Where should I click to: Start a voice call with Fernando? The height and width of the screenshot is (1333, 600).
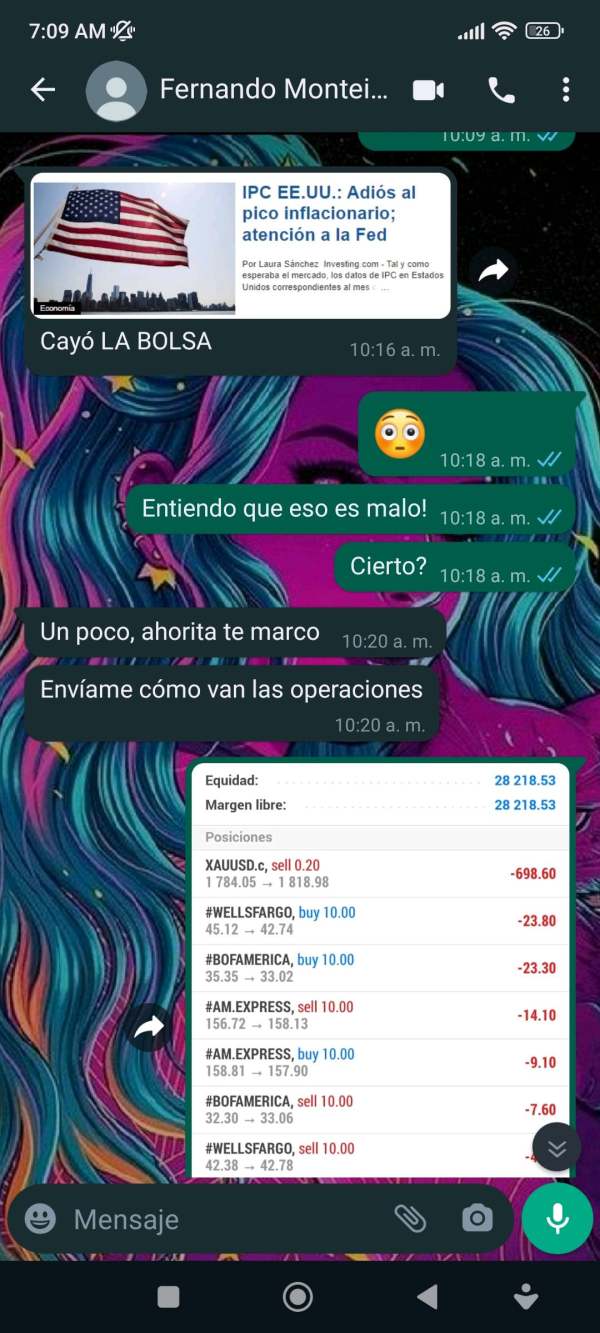pos(501,90)
